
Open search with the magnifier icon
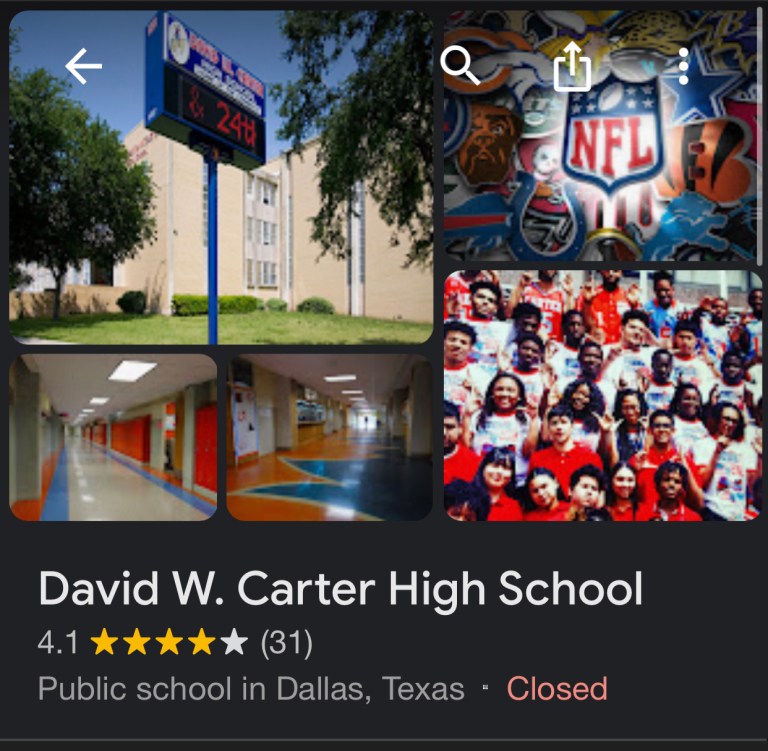tap(460, 66)
